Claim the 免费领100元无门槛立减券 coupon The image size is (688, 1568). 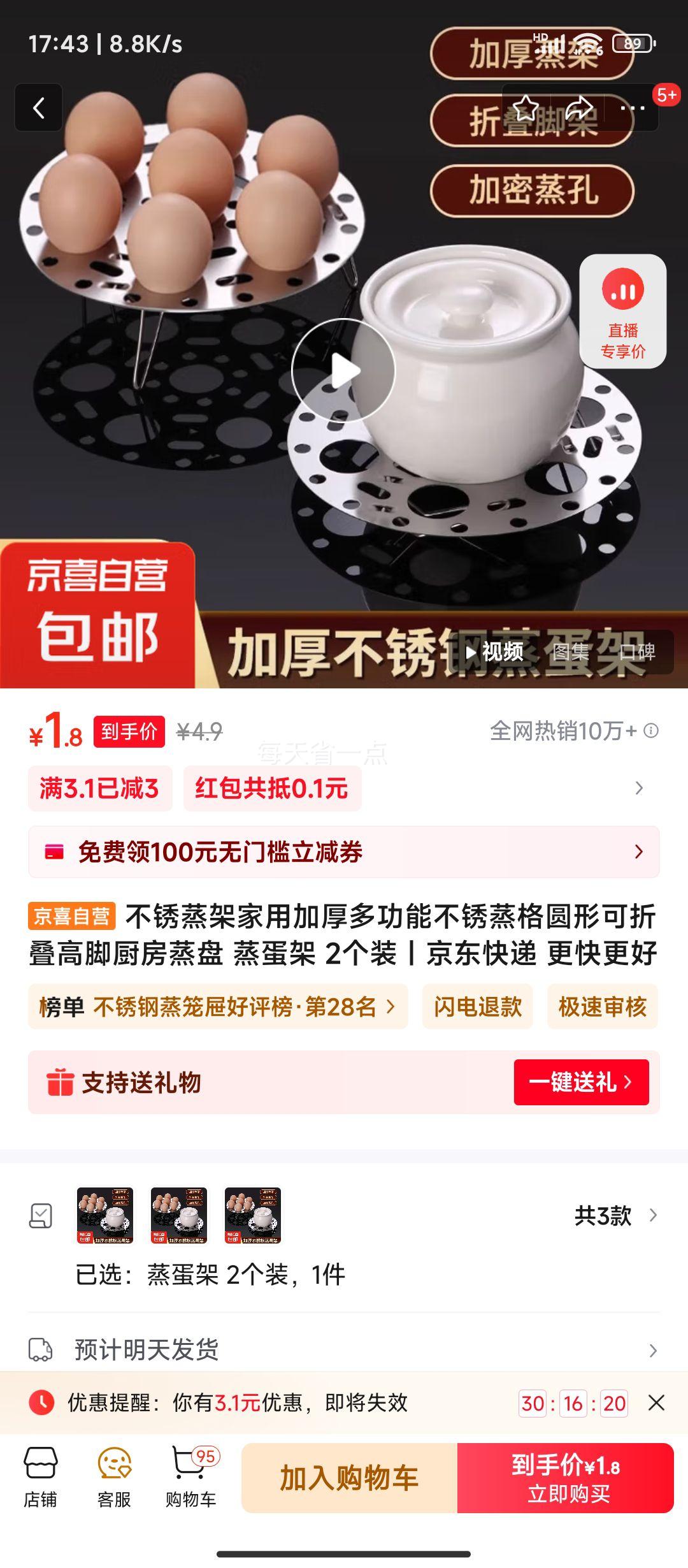344,852
